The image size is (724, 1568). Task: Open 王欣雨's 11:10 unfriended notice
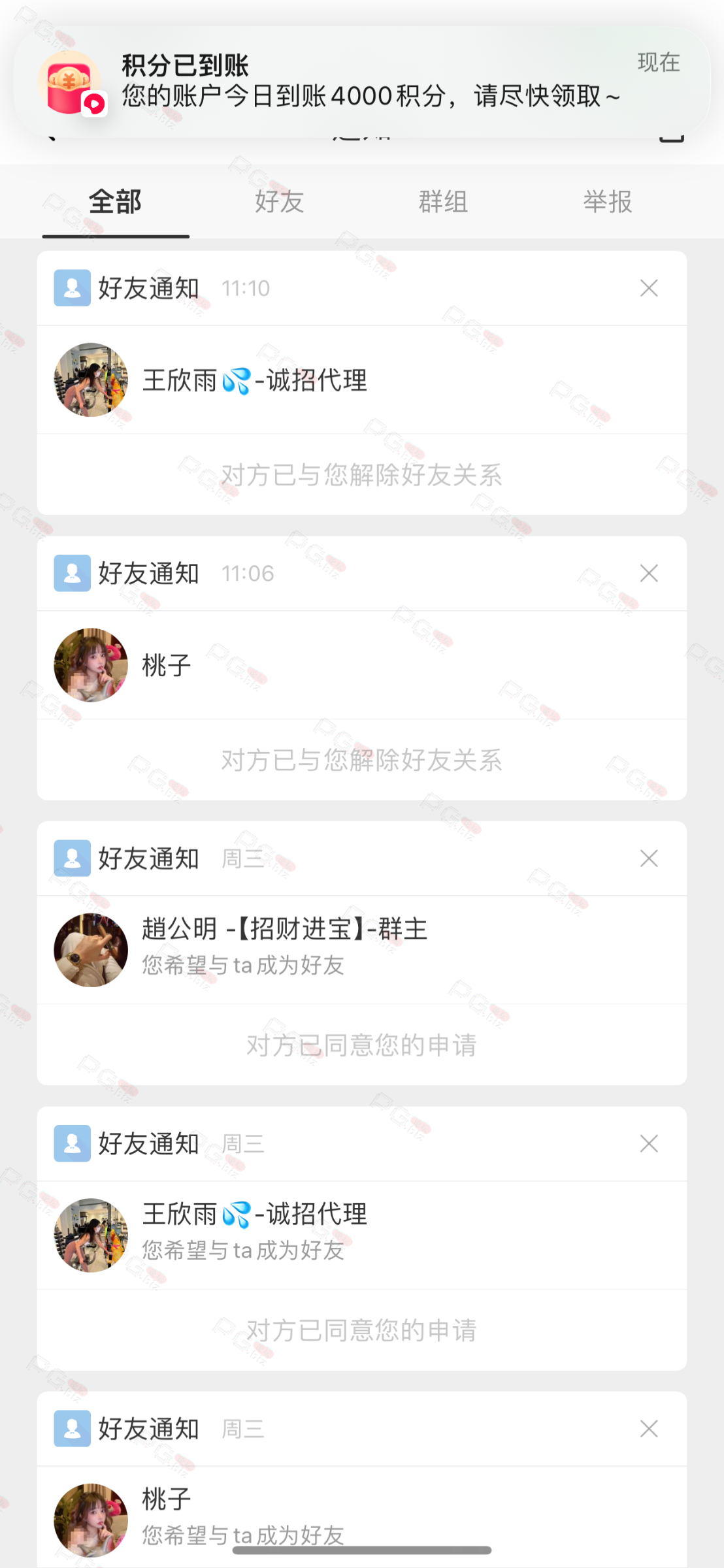[361, 380]
